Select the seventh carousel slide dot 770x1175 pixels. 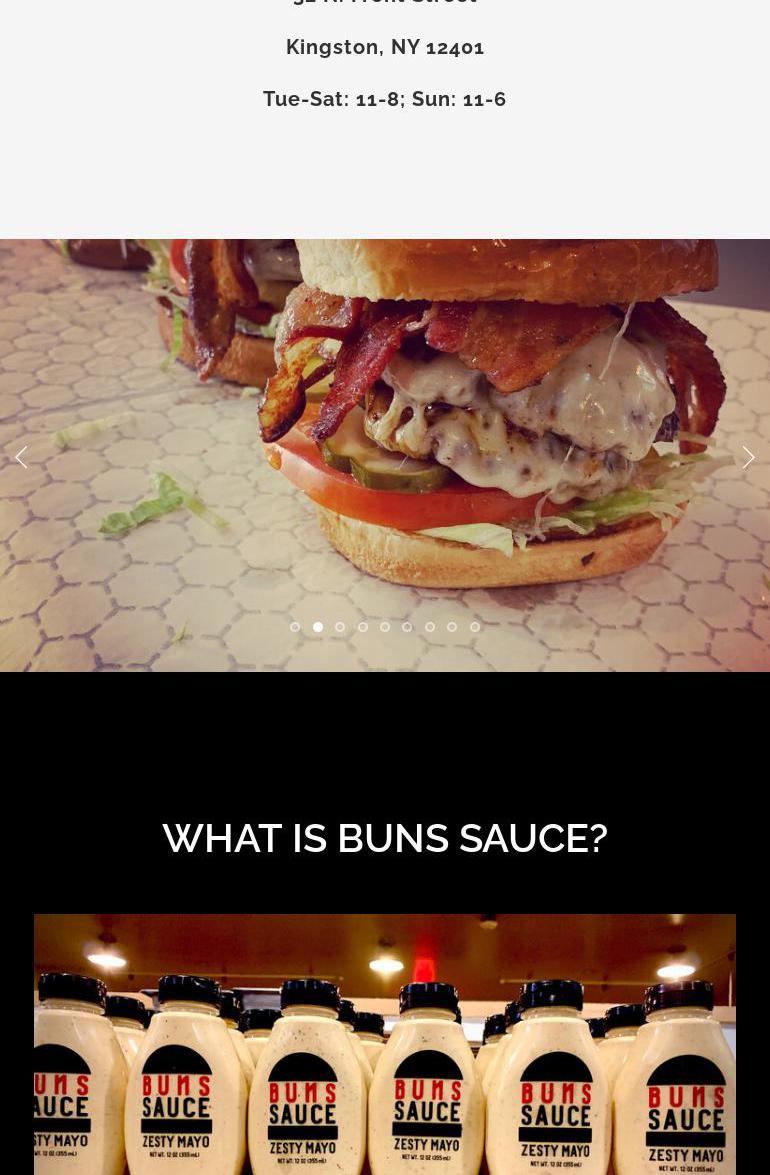430,627
